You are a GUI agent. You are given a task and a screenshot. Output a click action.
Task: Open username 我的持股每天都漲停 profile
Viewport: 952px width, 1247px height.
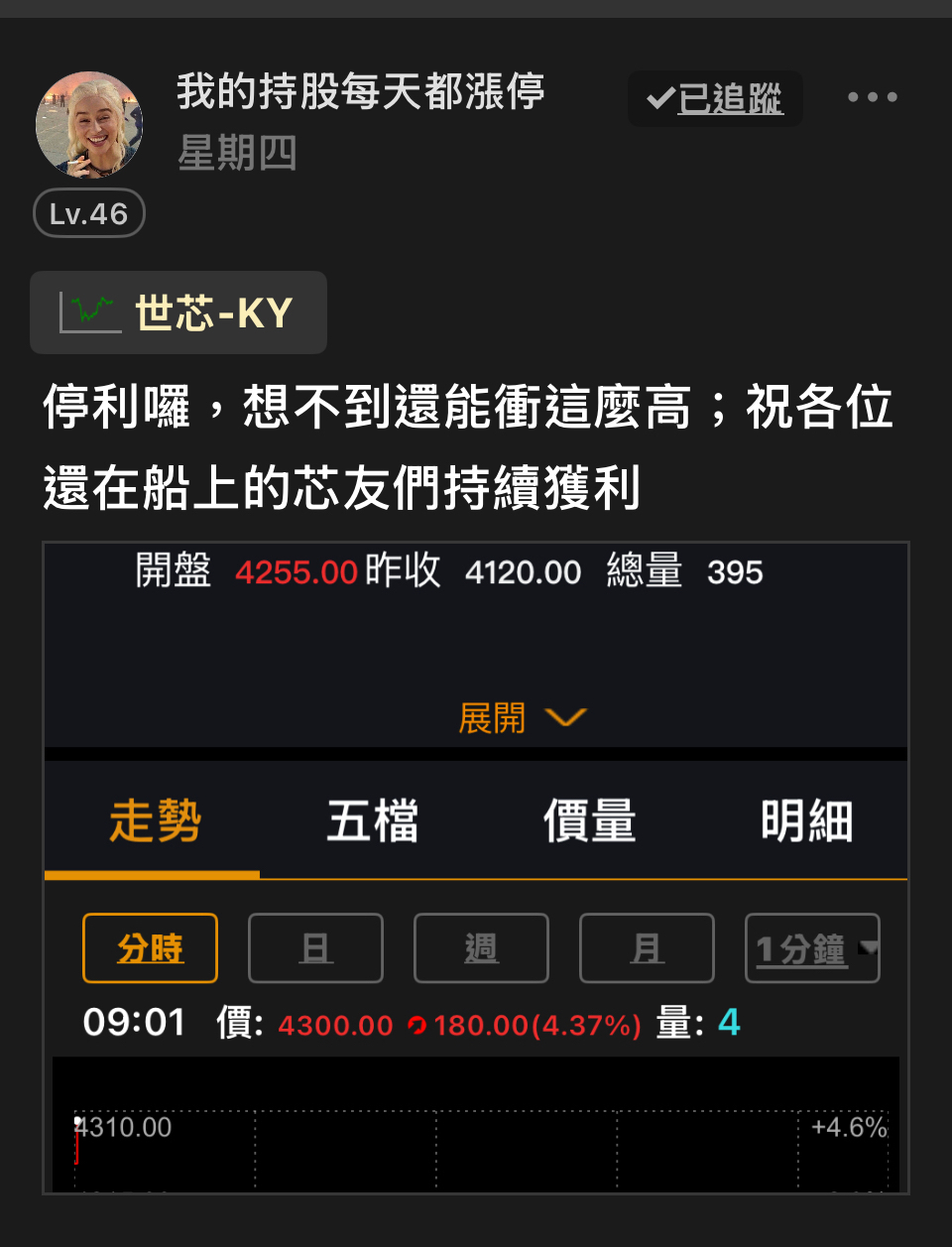click(361, 91)
